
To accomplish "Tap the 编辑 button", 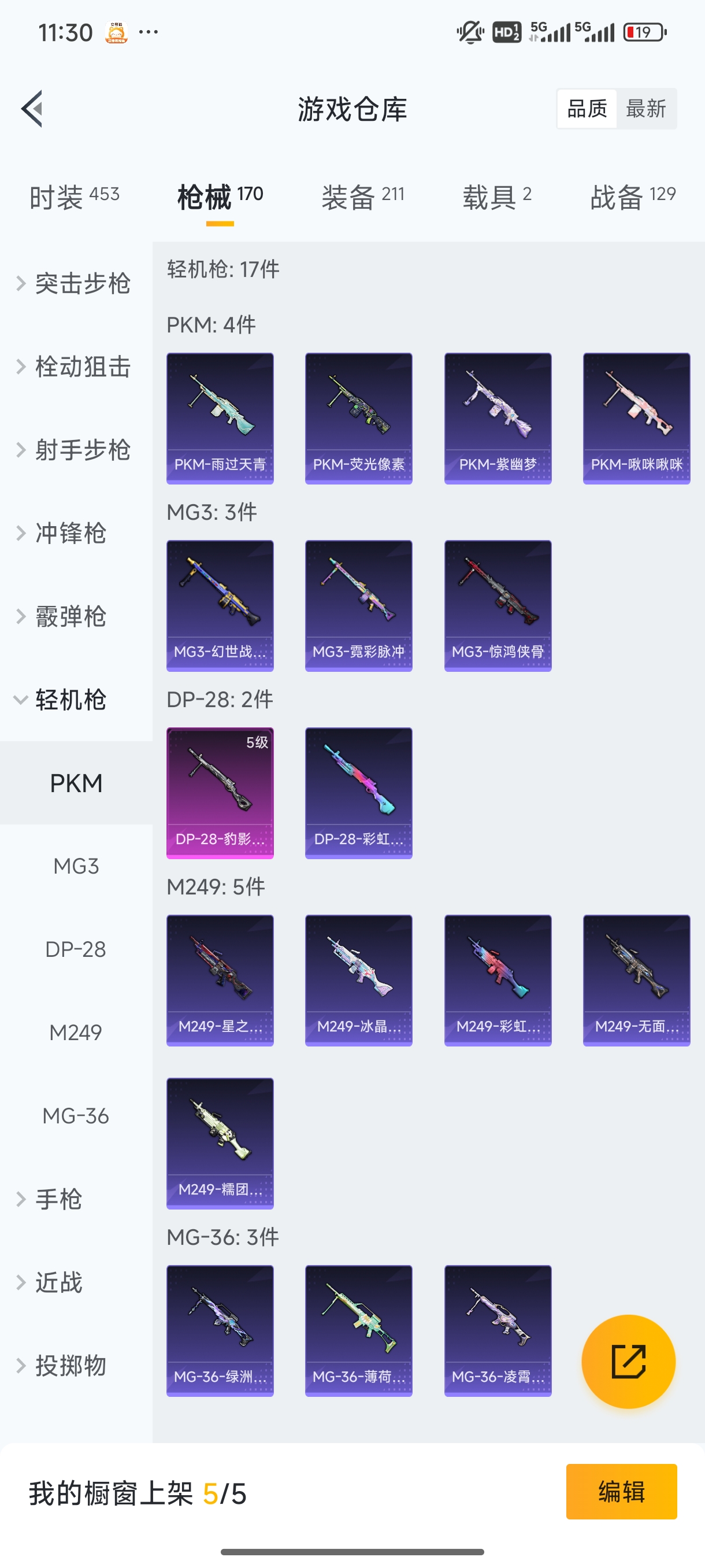I will (622, 1492).
